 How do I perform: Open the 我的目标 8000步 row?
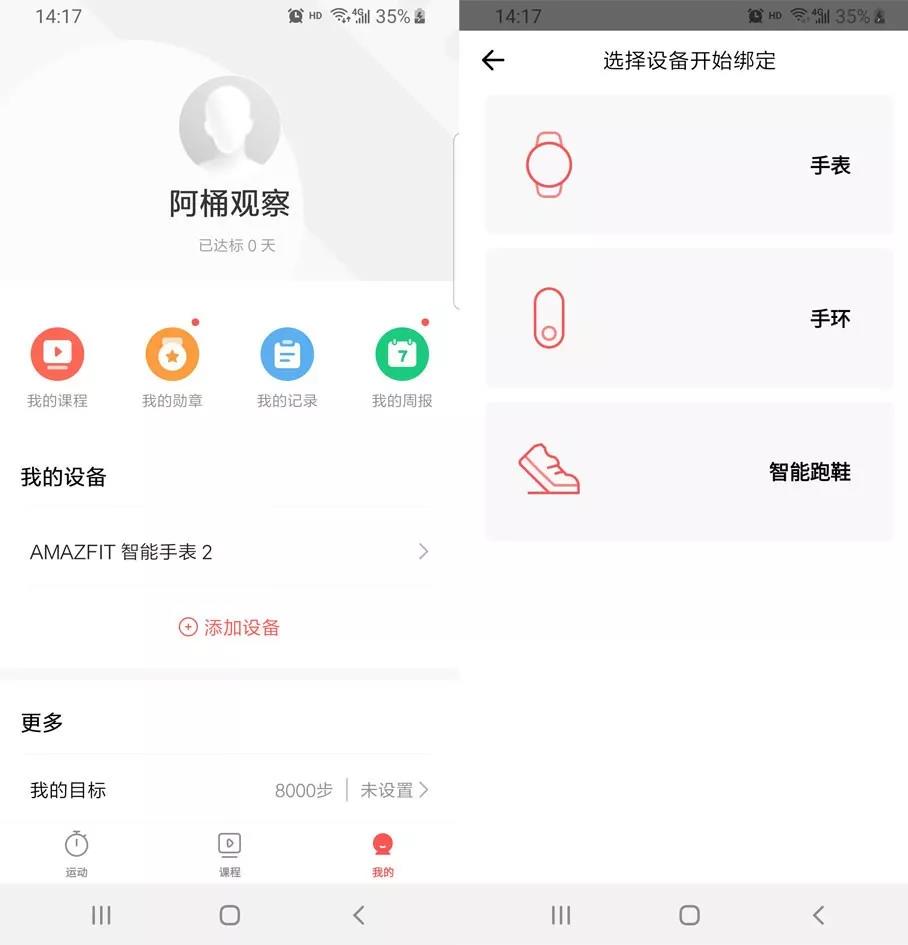tap(229, 790)
